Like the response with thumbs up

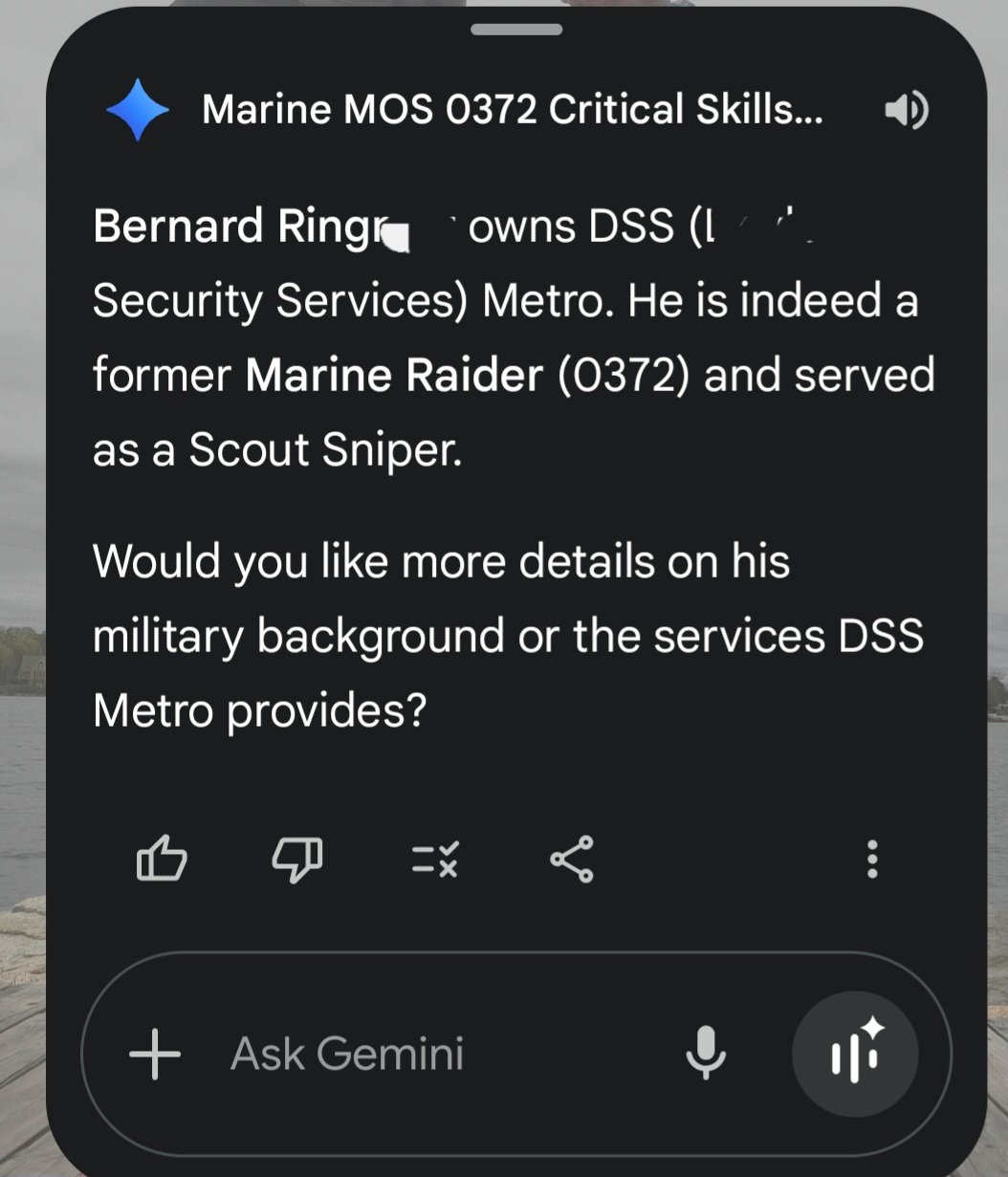pyautogui.click(x=162, y=859)
